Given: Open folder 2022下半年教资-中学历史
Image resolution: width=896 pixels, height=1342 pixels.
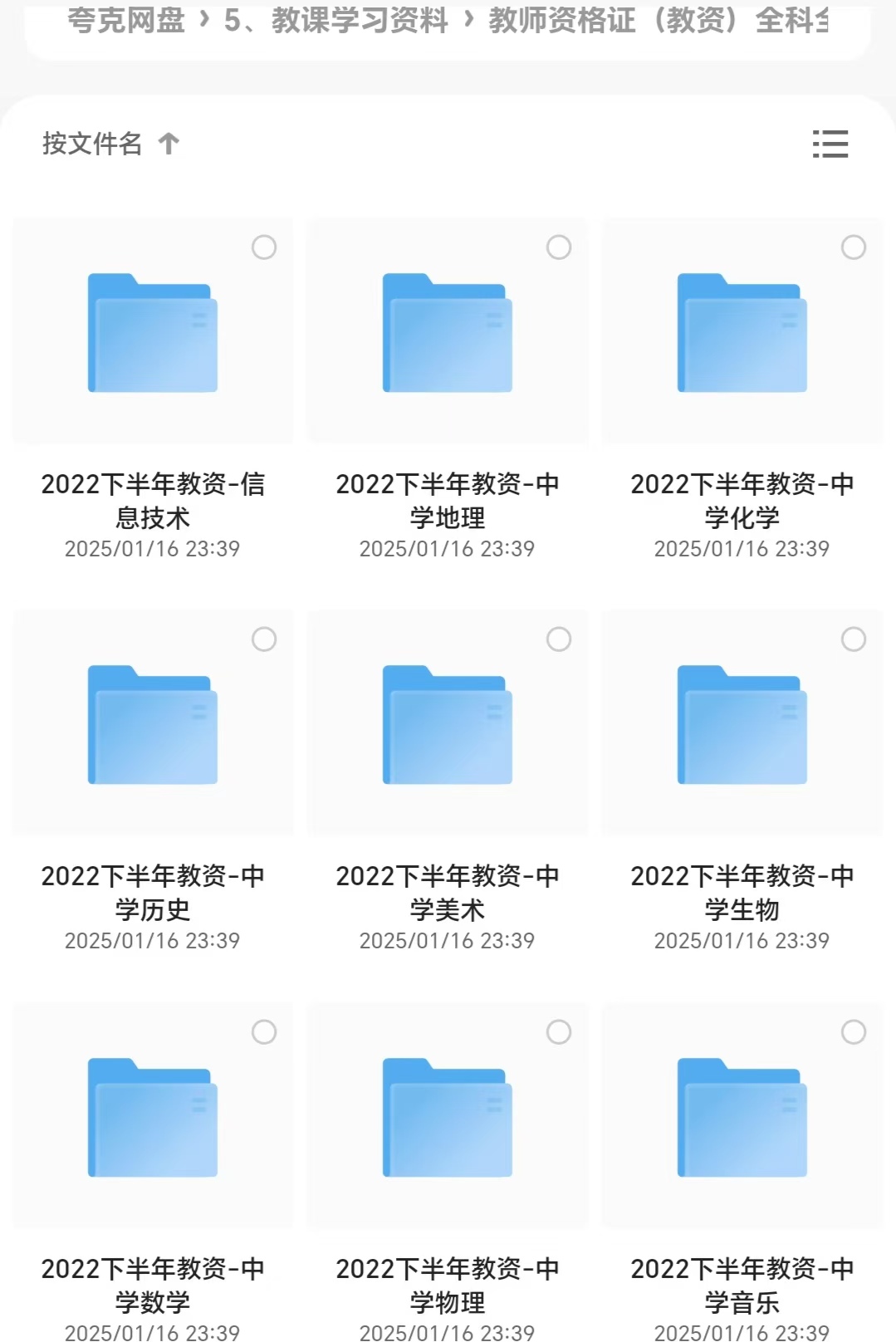Looking at the screenshot, I should (x=153, y=725).
